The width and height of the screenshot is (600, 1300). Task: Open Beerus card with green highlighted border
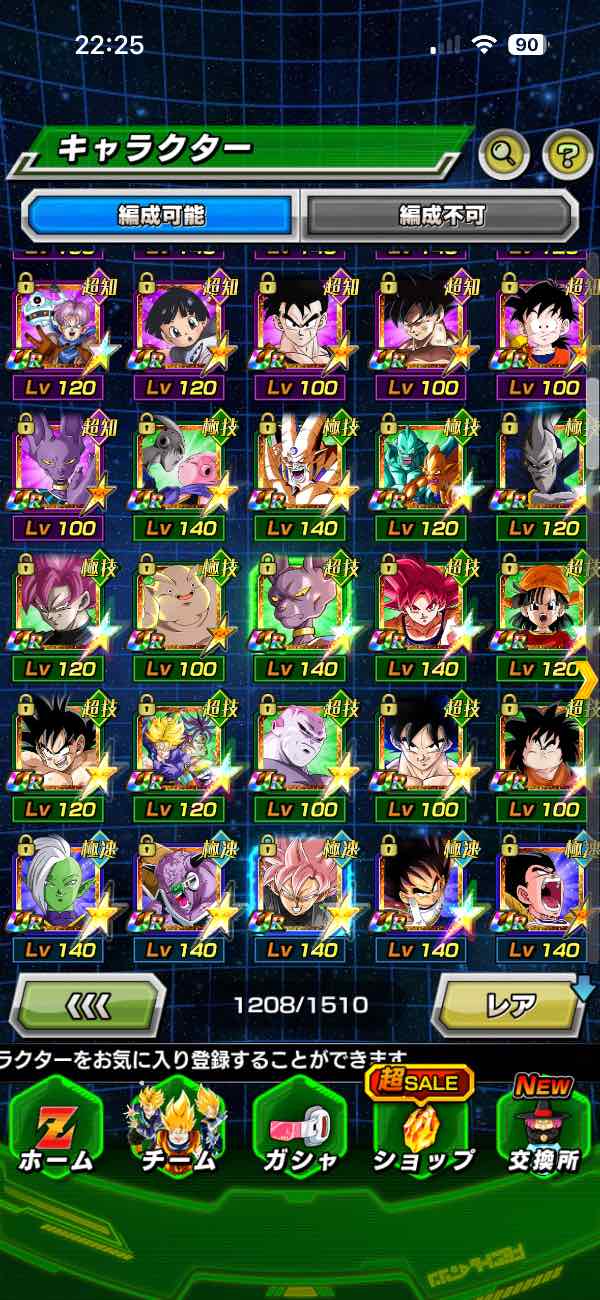tap(300, 605)
